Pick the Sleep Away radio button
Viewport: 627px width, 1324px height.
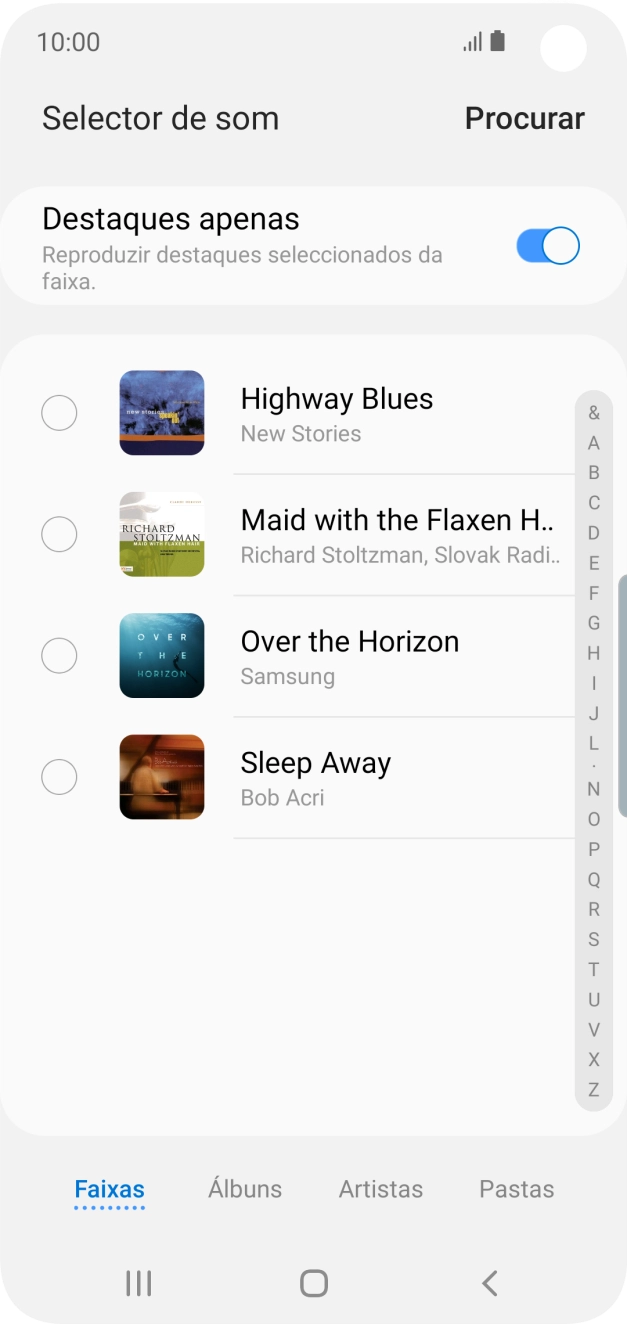(59, 777)
